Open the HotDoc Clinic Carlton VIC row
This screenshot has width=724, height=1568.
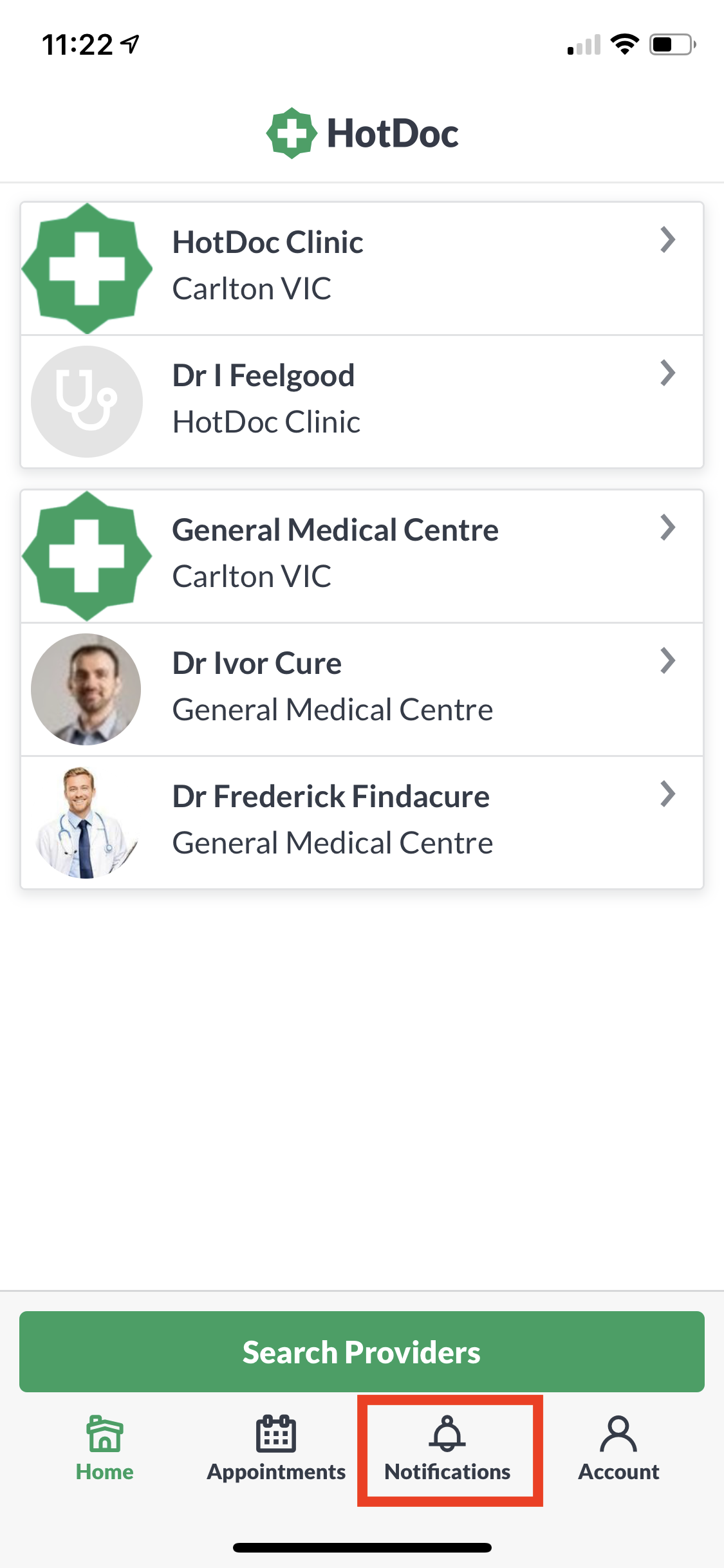362,268
